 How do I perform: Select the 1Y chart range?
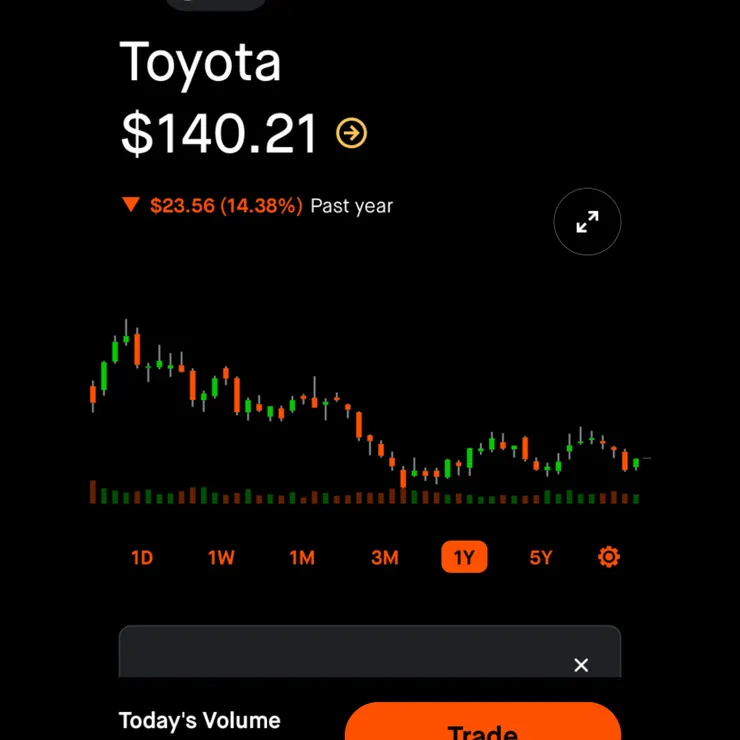point(464,558)
